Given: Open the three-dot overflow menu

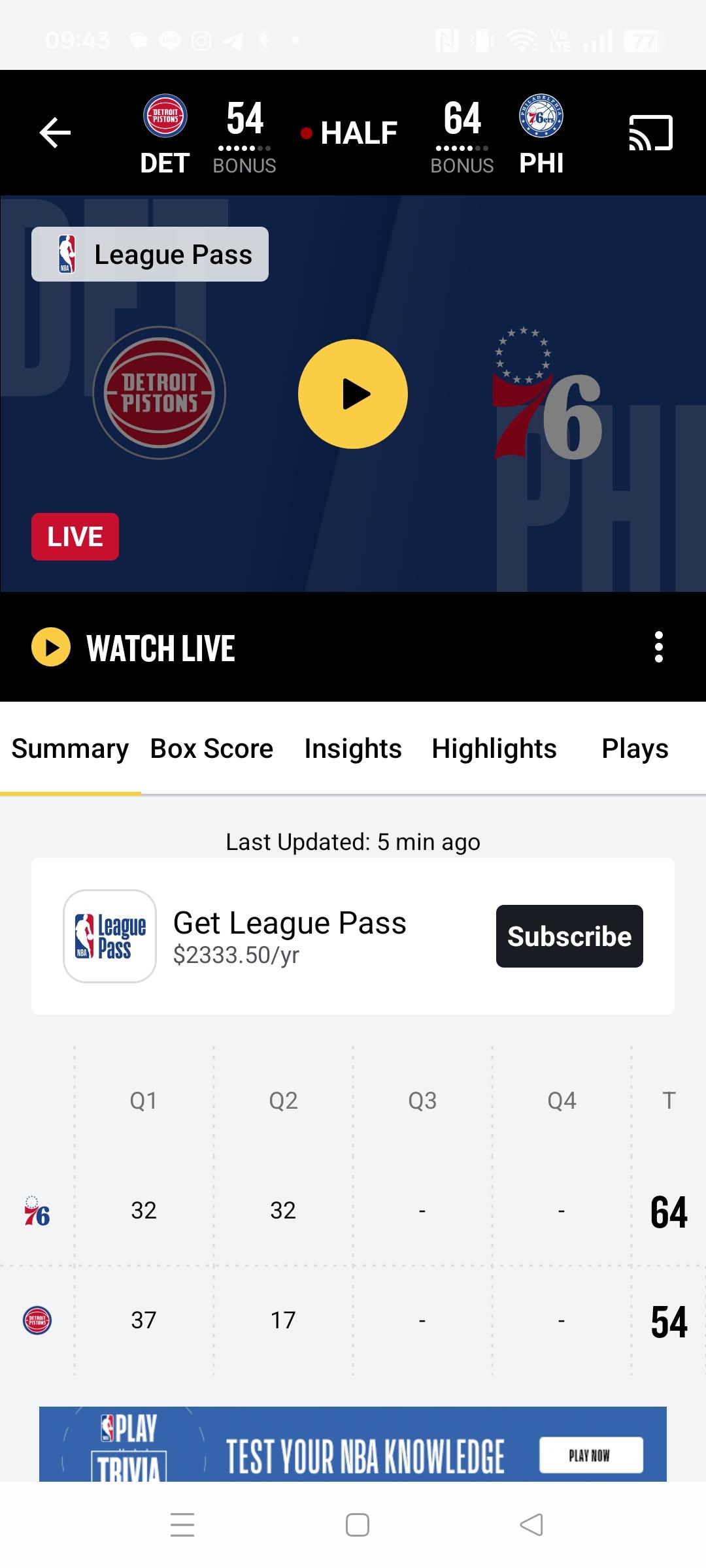Looking at the screenshot, I should 659,647.
